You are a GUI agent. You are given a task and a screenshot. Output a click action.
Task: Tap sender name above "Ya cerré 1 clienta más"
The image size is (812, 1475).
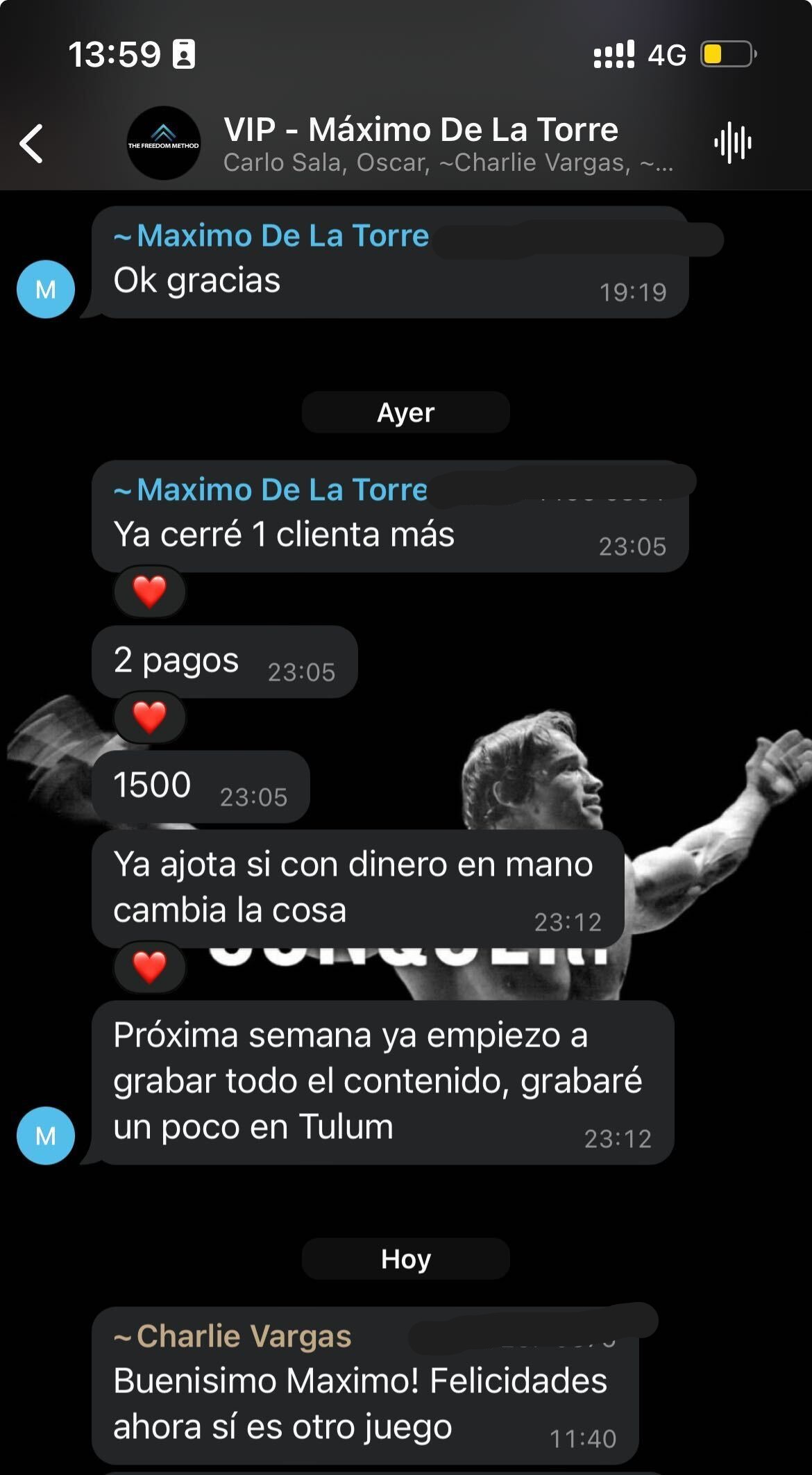pyautogui.click(x=281, y=490)
